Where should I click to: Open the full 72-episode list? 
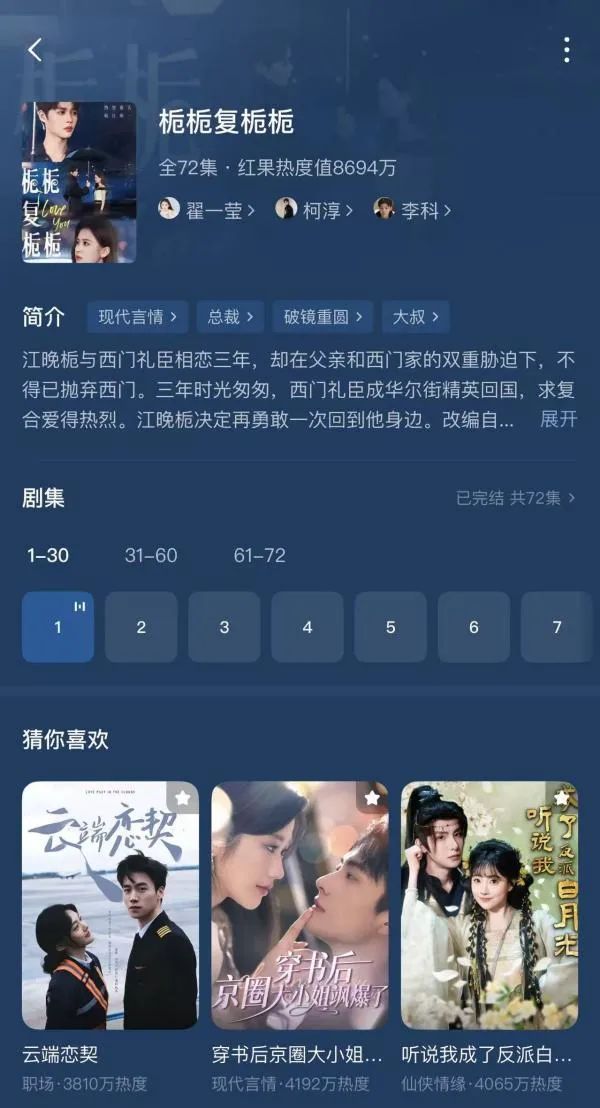[x=516, y=498]
